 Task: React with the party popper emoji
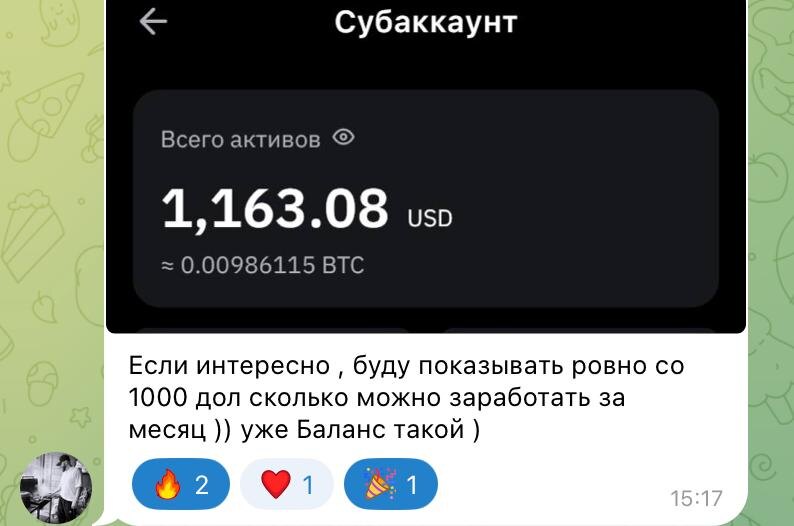pos(389,485)
